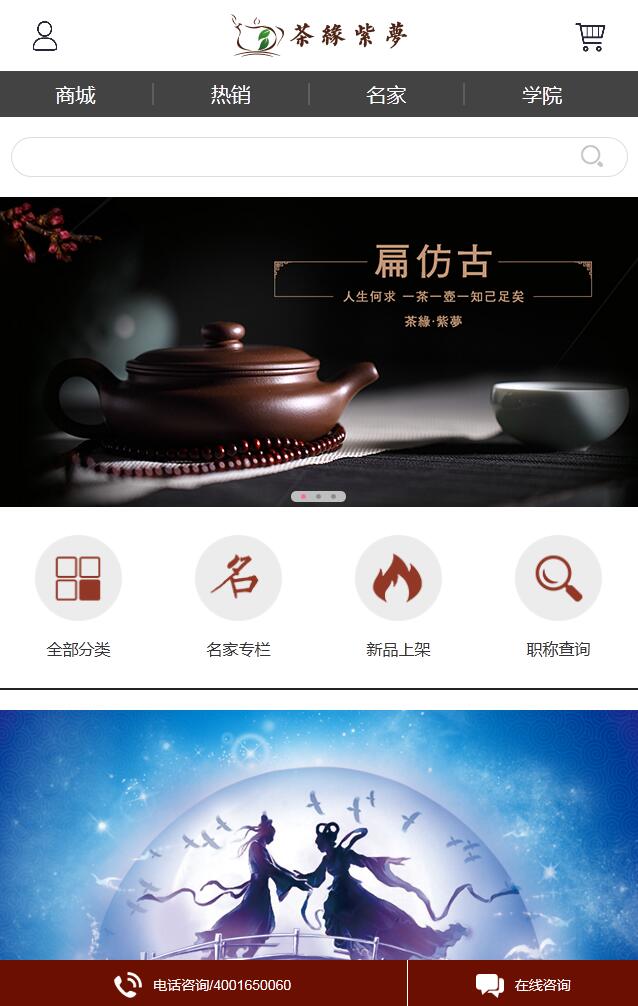The height and width of the screenshot is (1006, 638).
Task: Call 电话咨询 4001650060
Action: (204, 984)
